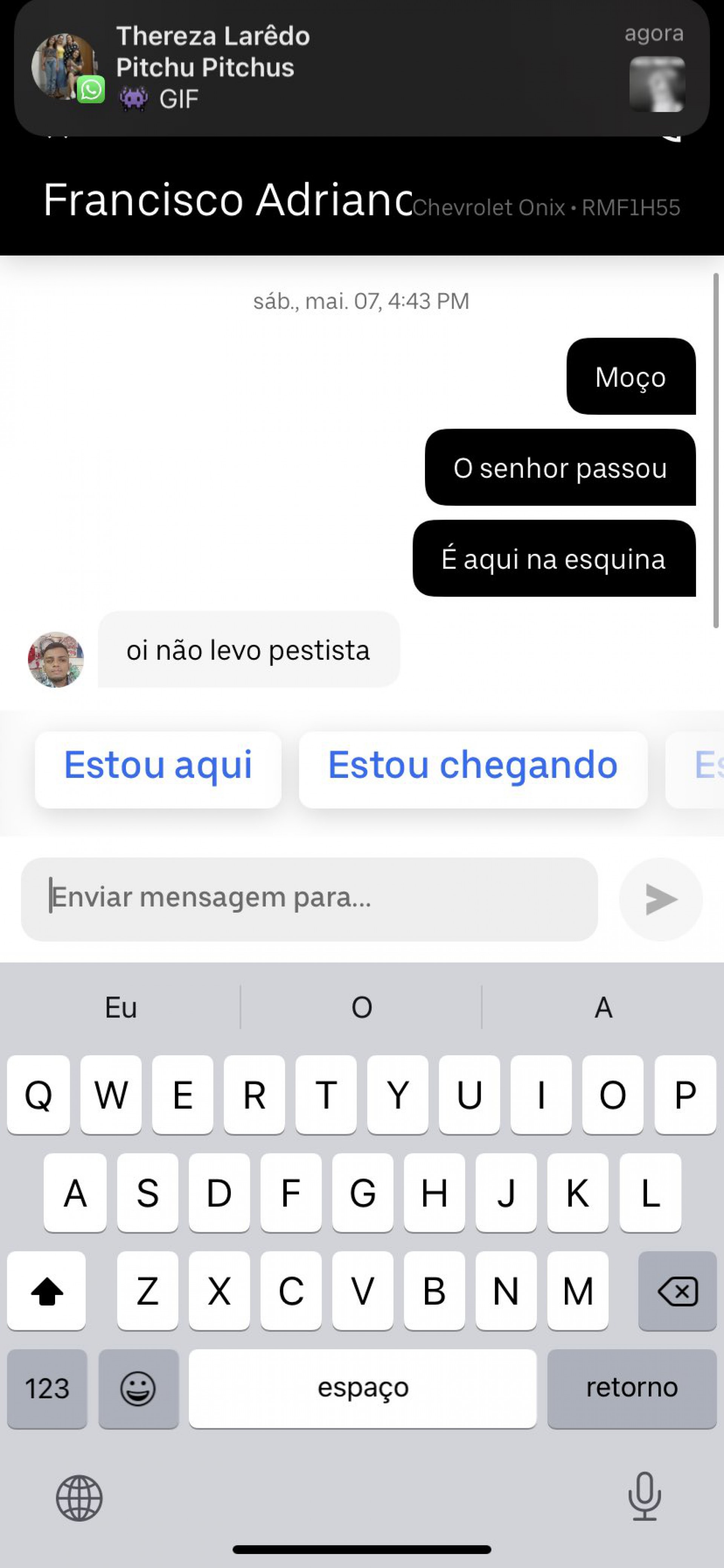Start dictation with the microphone icon

(644, 1497)
